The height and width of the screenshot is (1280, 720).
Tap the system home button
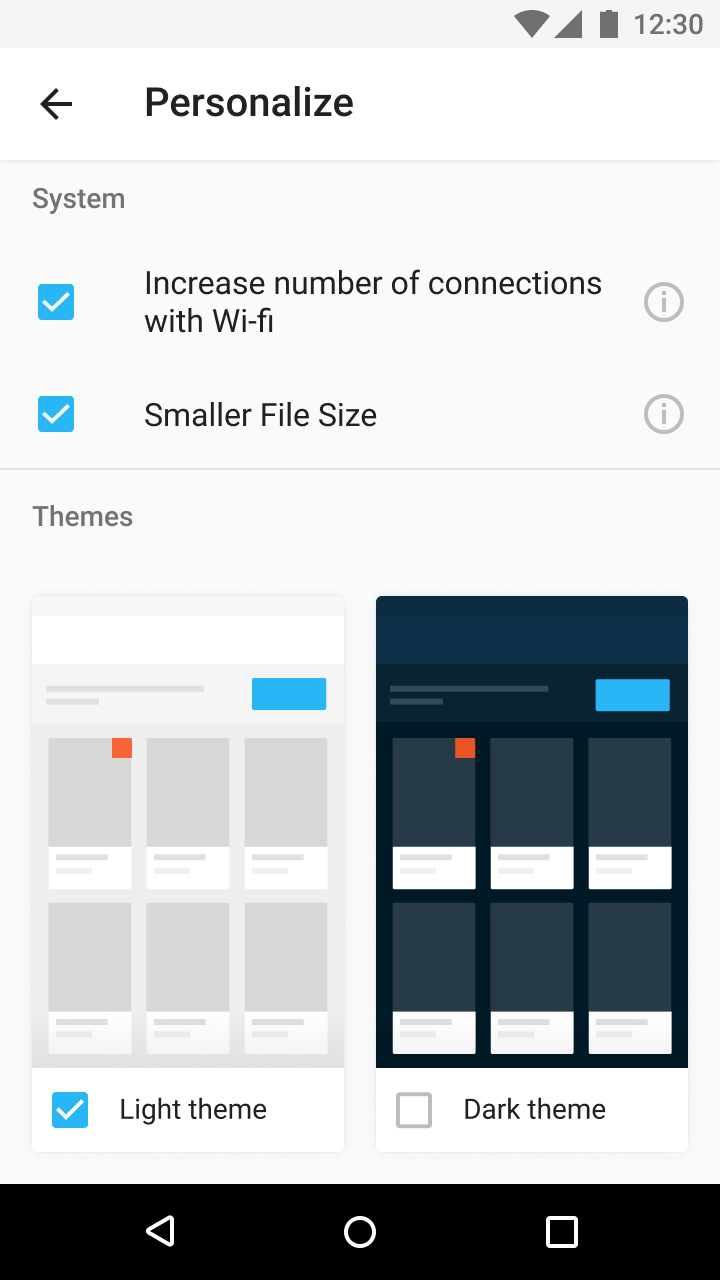360,1232
